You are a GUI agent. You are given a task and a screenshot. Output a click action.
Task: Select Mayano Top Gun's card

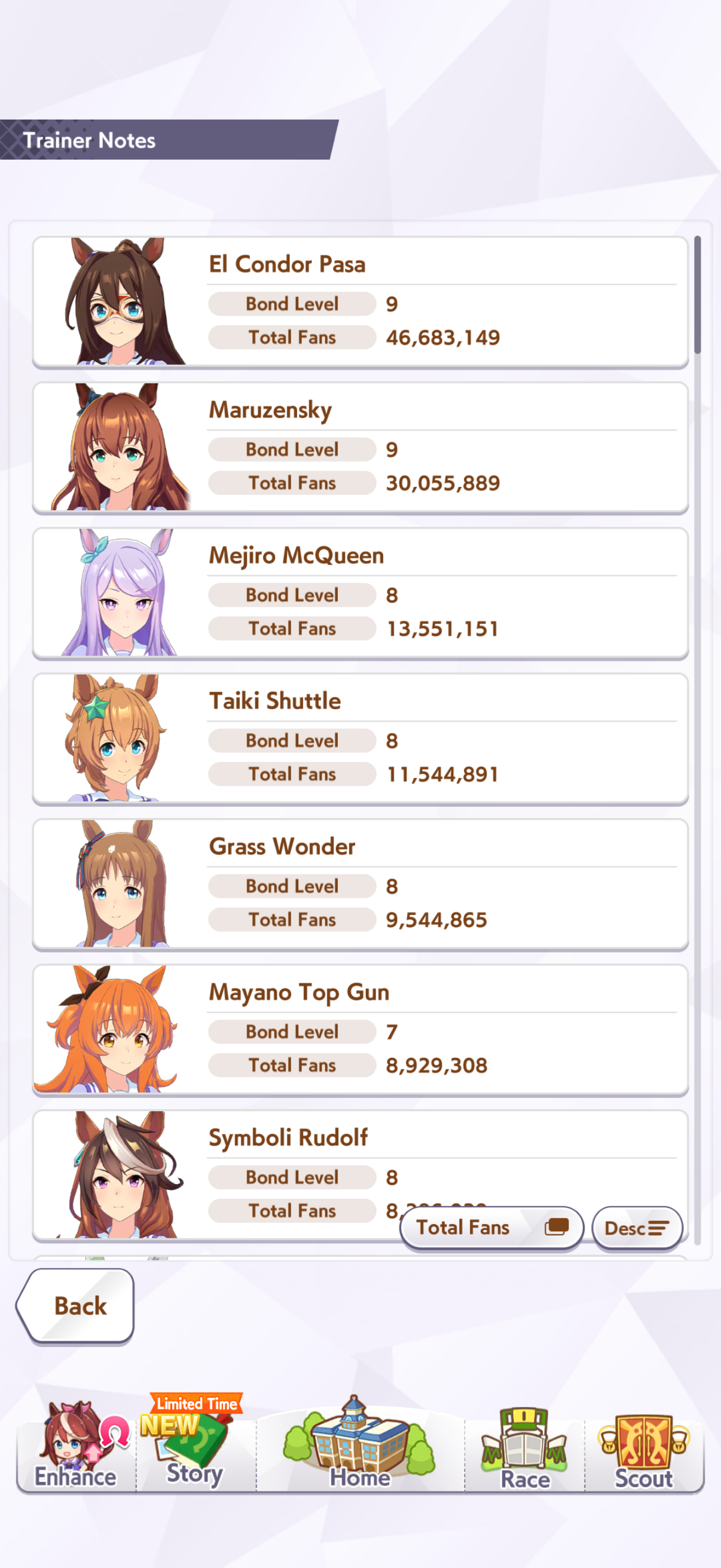coord(360,1029)
